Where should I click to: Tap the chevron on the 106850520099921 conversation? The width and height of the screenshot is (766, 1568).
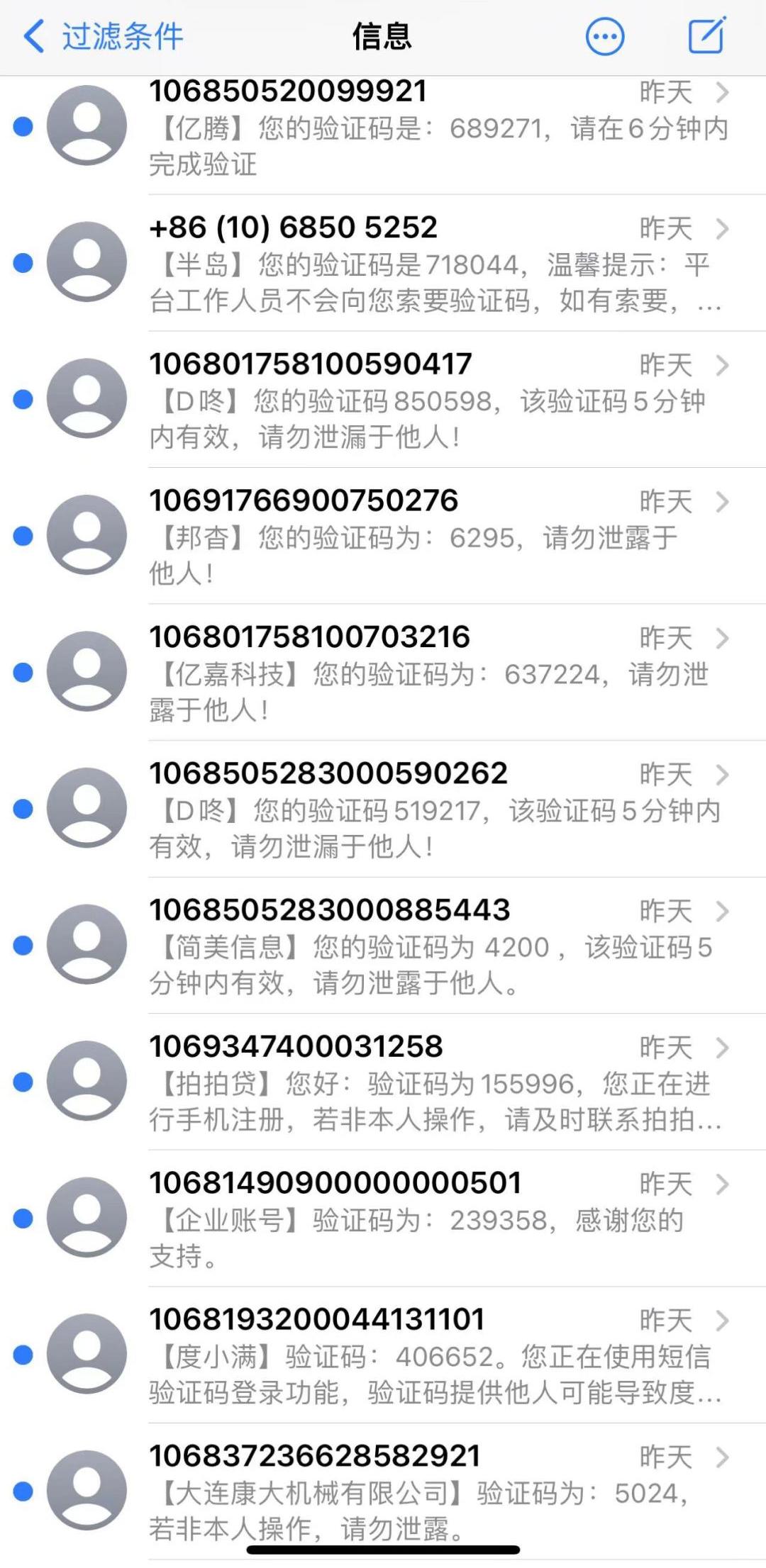click(723, 92)
